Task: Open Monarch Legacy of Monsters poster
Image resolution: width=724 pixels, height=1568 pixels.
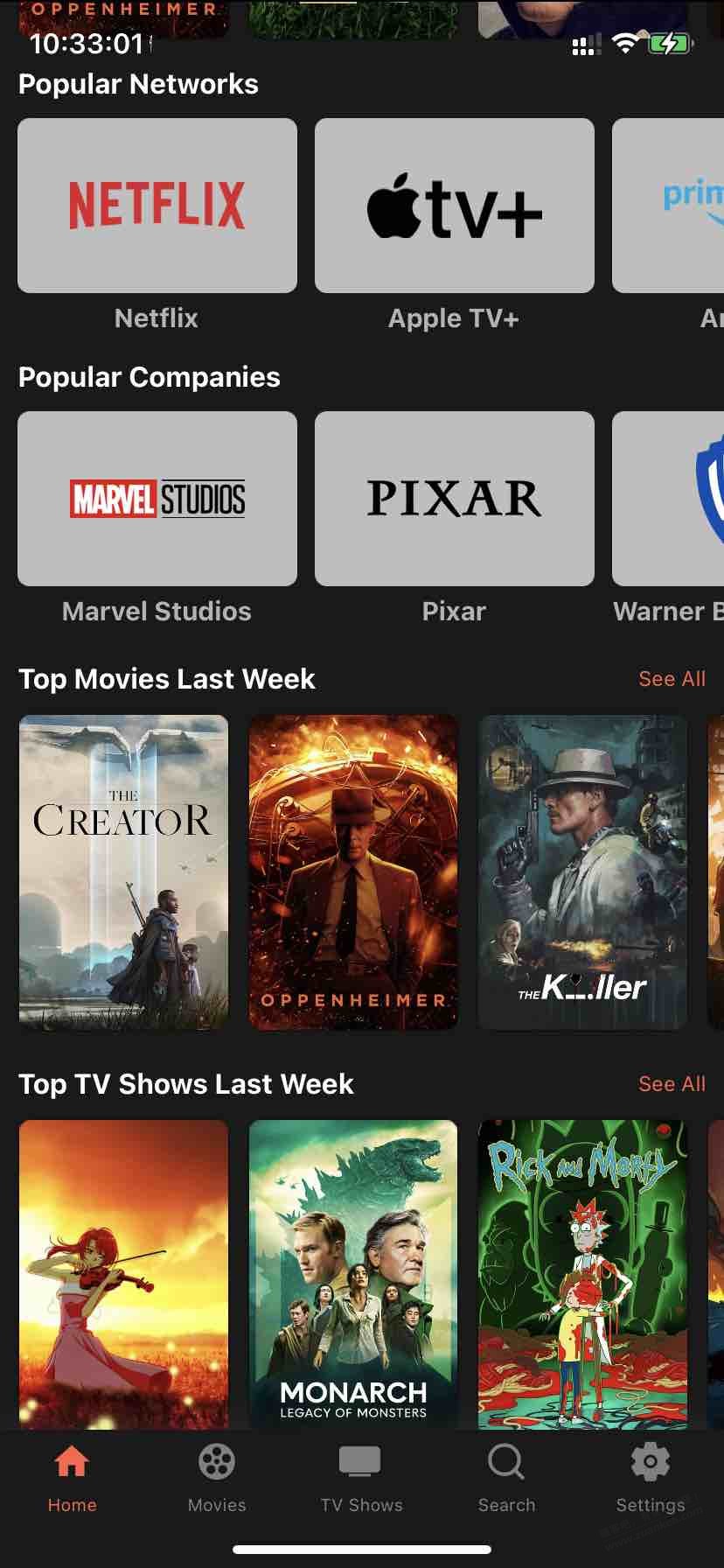Action: [353, 1273]
